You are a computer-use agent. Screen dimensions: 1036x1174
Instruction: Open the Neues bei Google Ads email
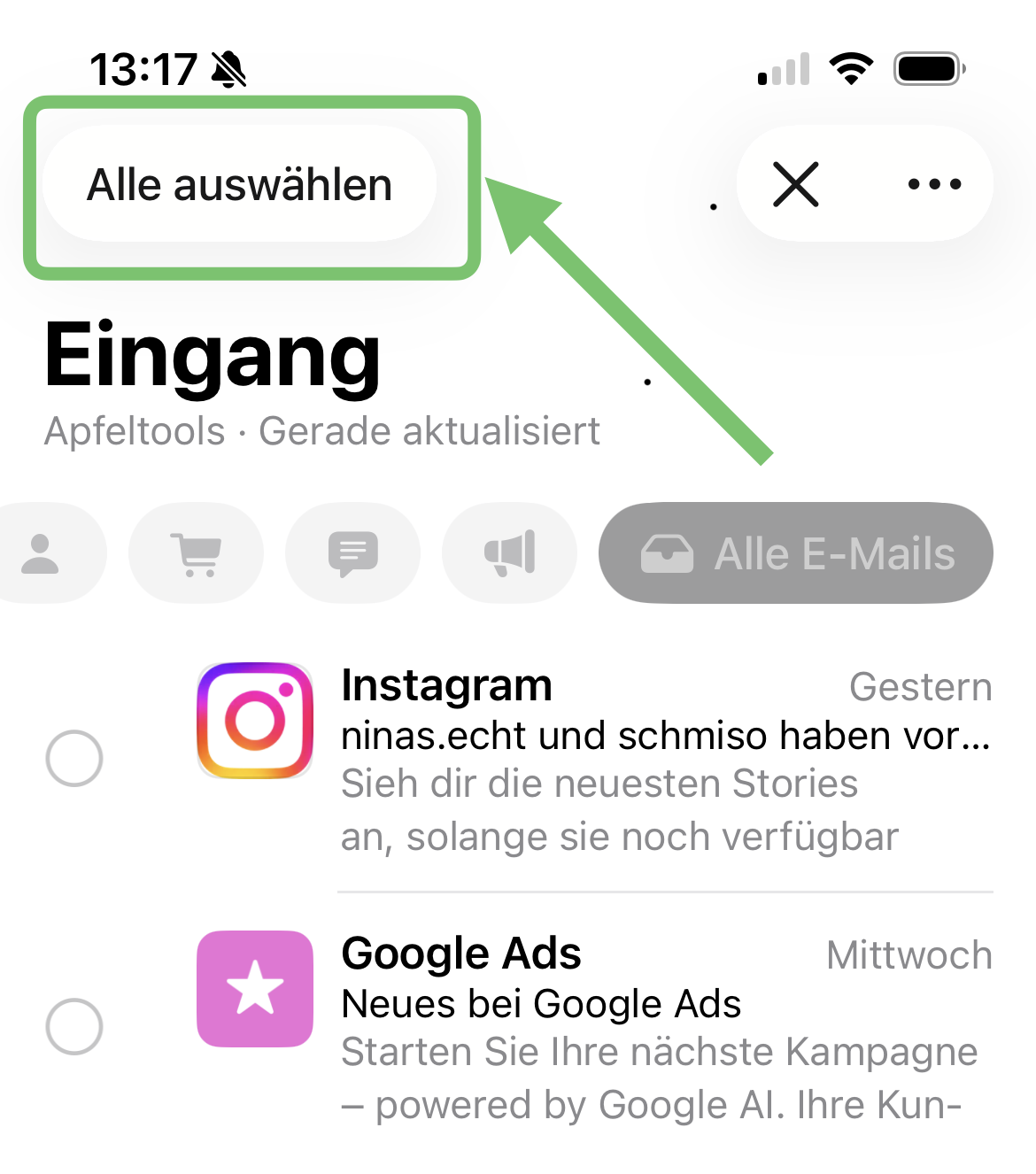coord(664,1029)
